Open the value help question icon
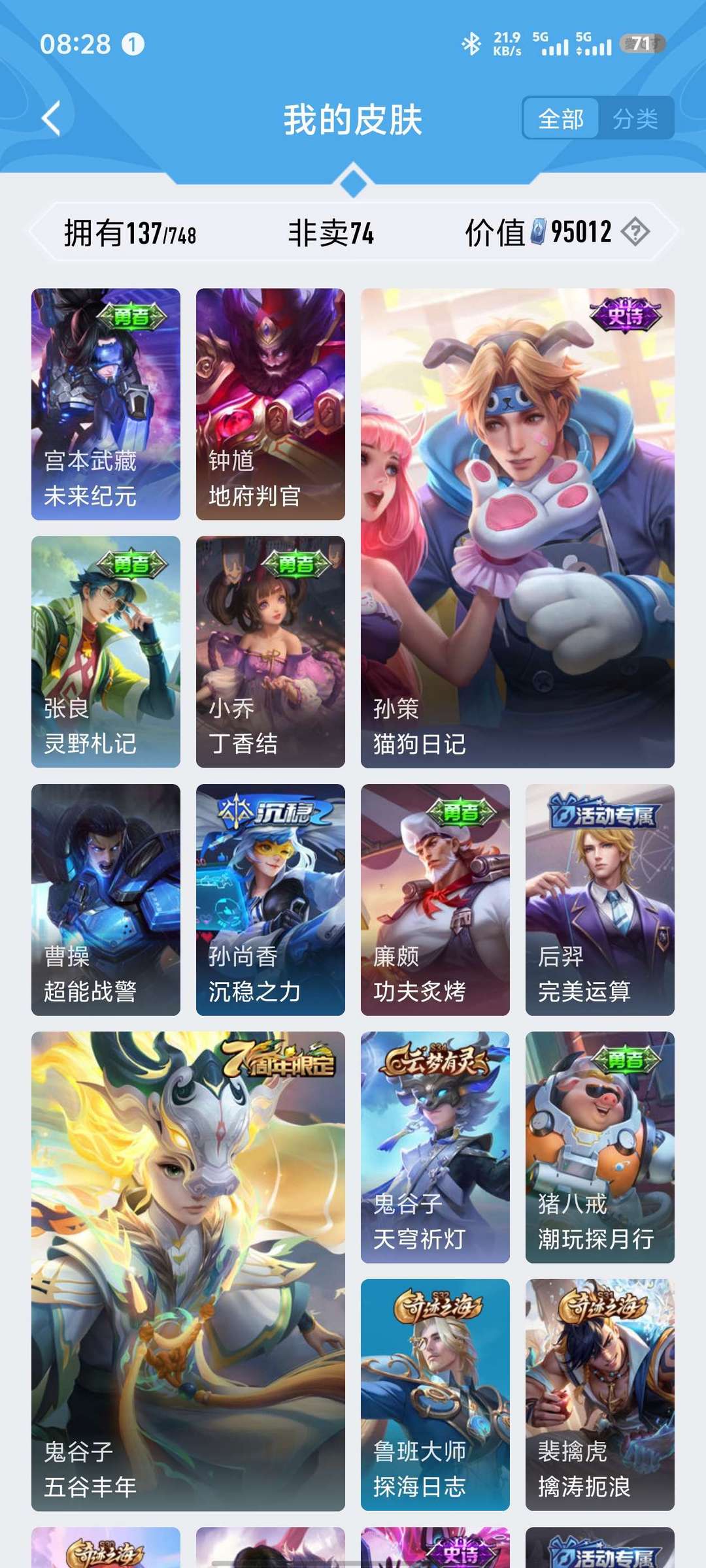 [635, 232]
